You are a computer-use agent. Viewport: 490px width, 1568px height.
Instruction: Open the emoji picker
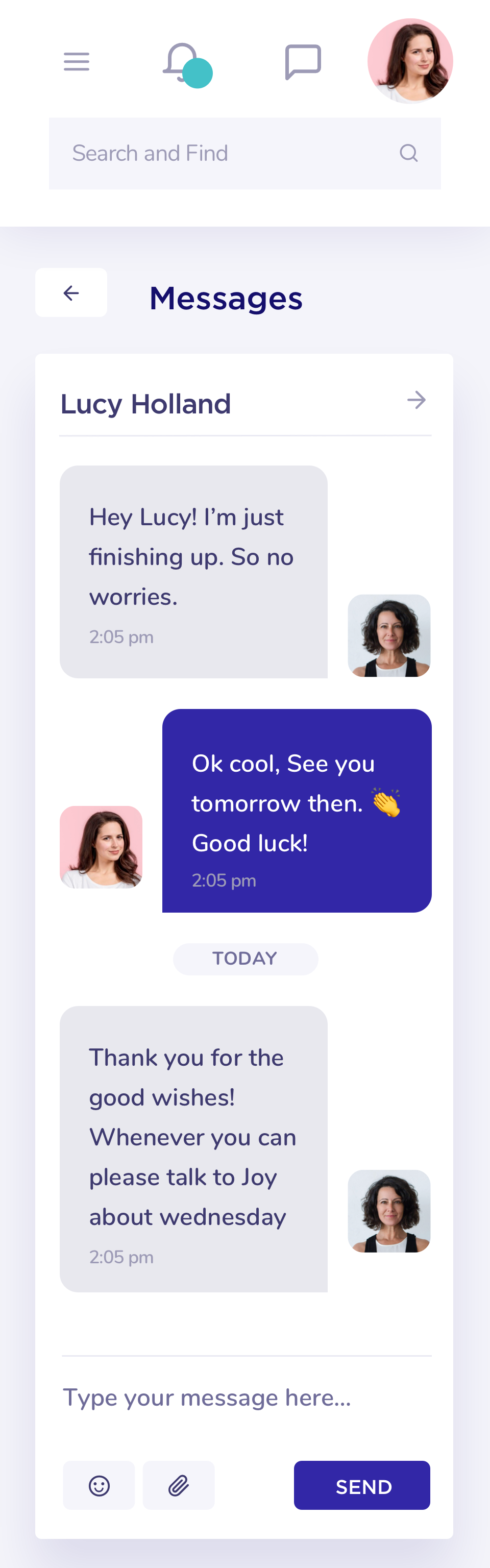tap(99, 1485)
